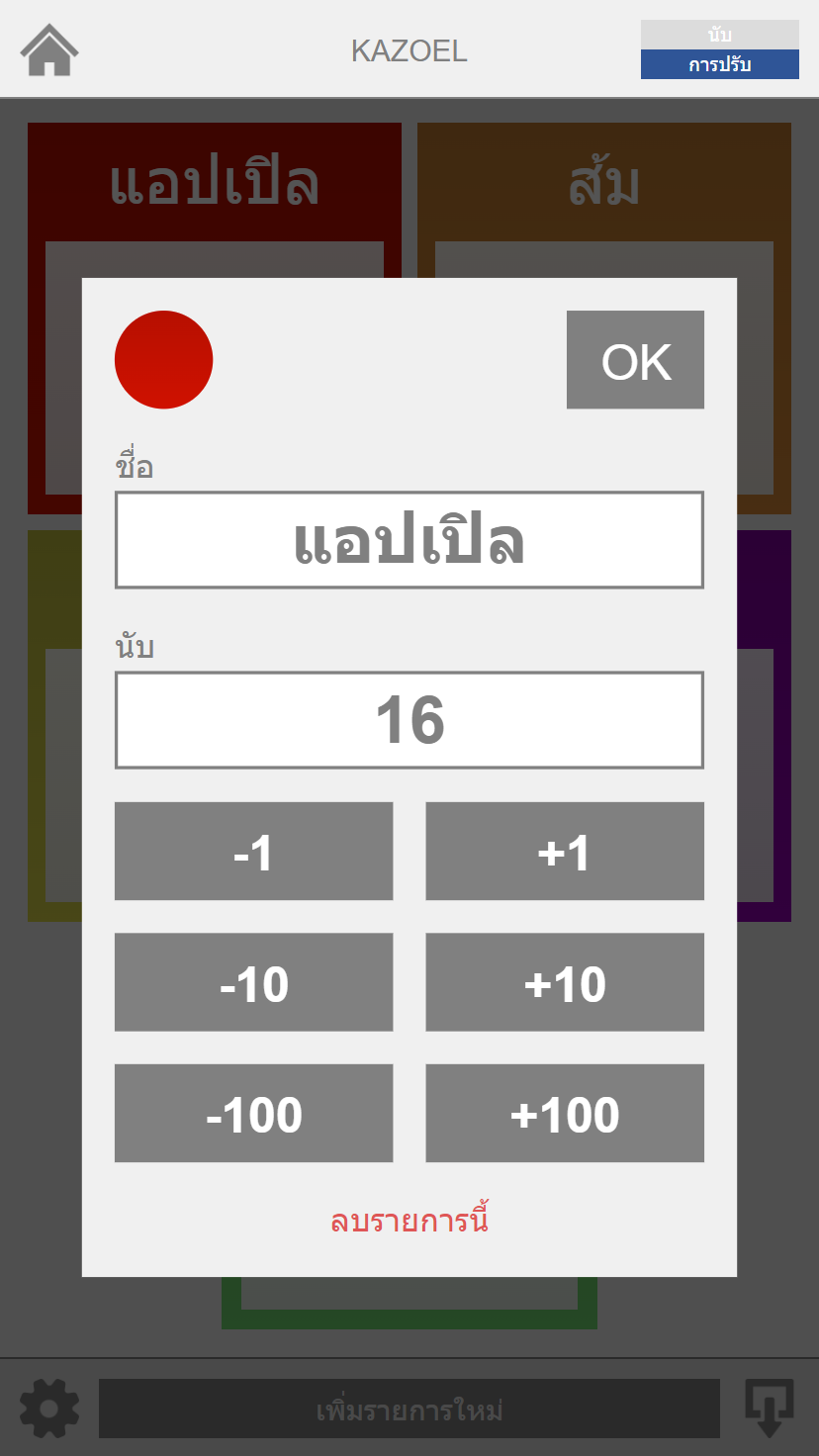This screenshot has height=1456, width=819.
Task: Confirm the edit with OK
Action: 635,360
